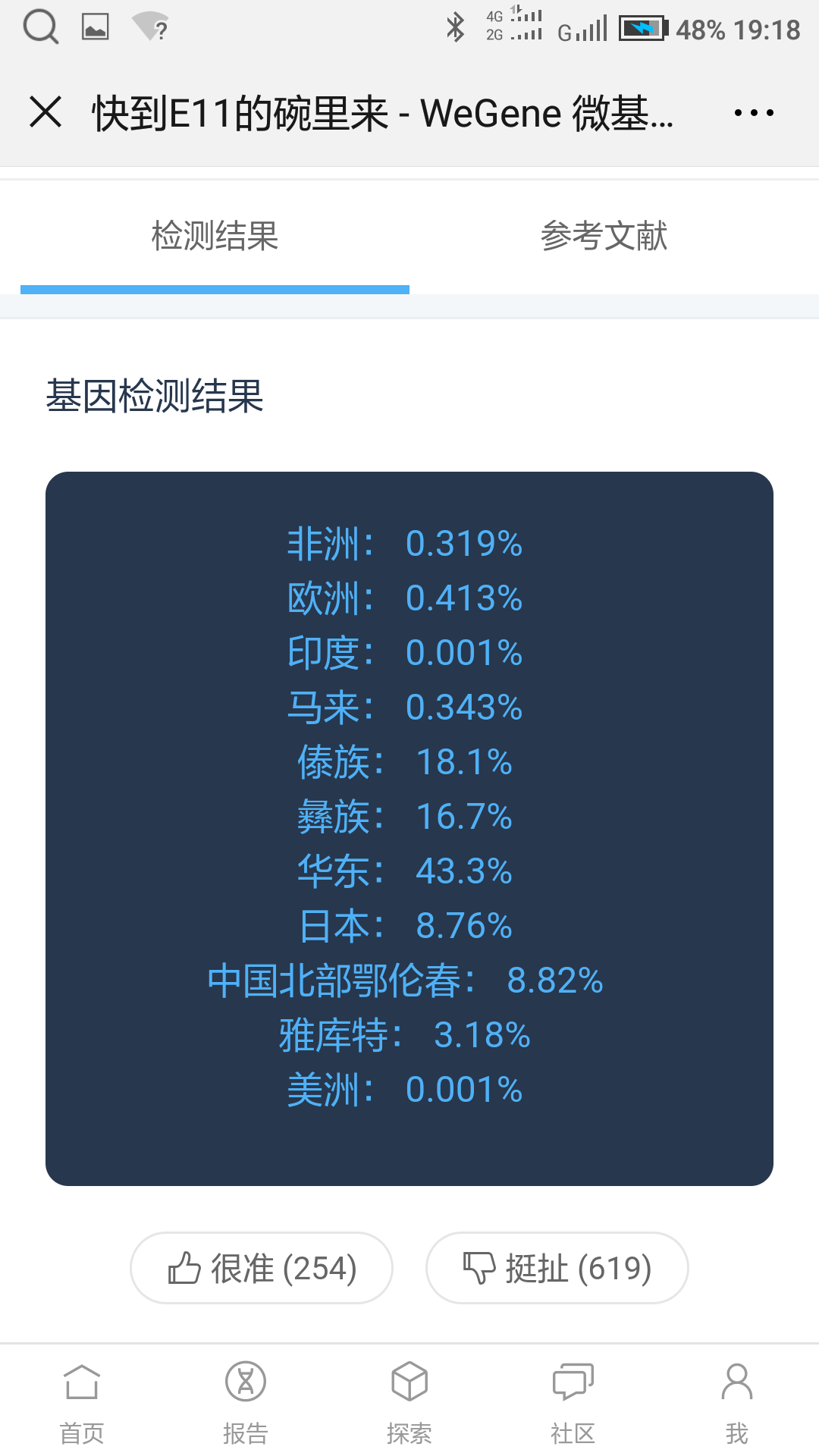Switch to the 参考文献 tab

point(604,236)
